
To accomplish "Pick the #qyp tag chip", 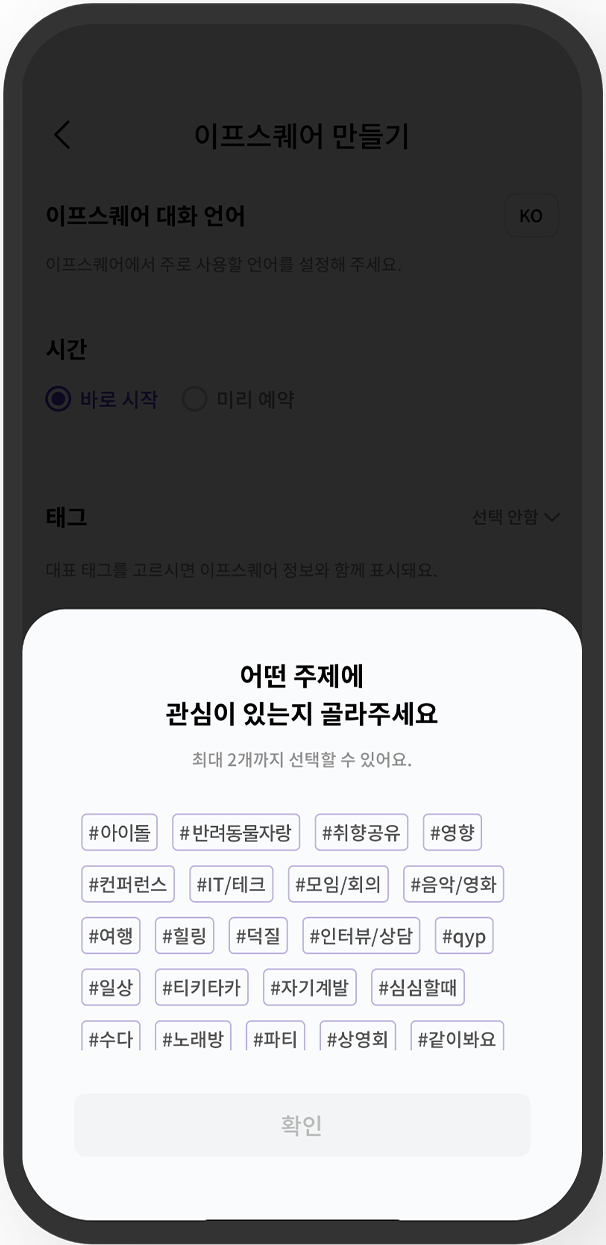I will [464, 936].
